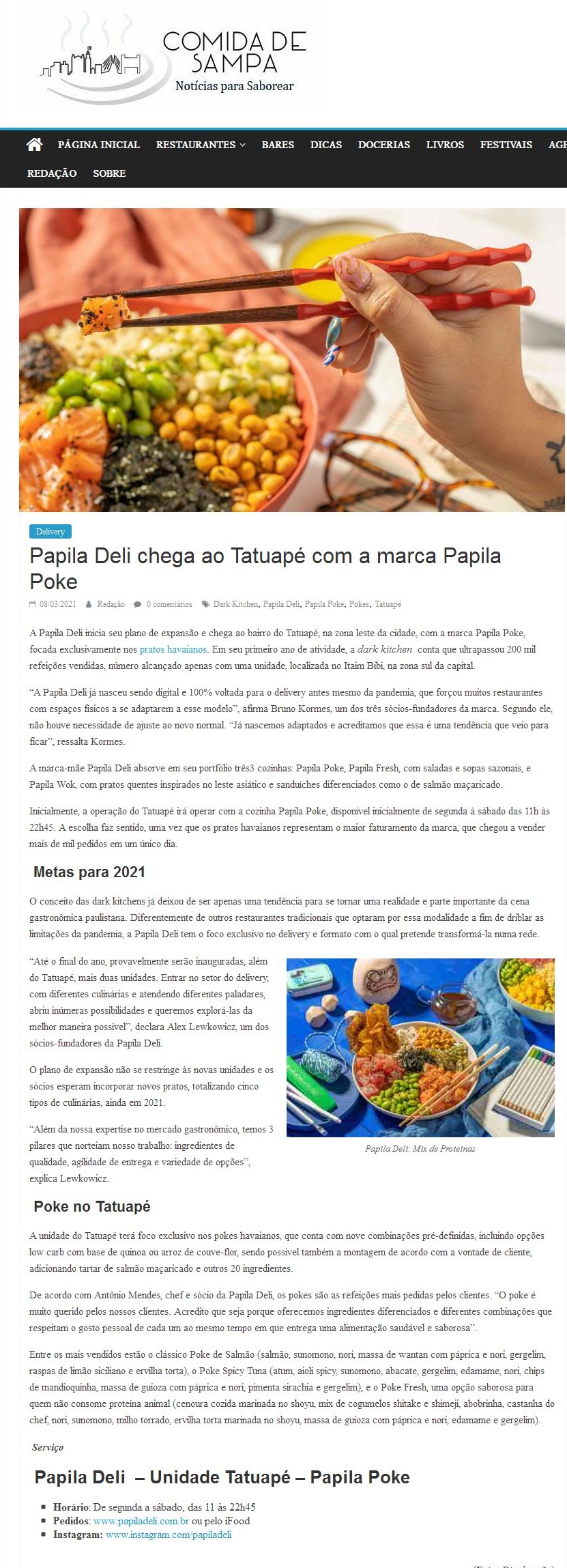567x1568 pixels.
Task: Open the Papila Poke tag
Action: (x=324, y=604)
